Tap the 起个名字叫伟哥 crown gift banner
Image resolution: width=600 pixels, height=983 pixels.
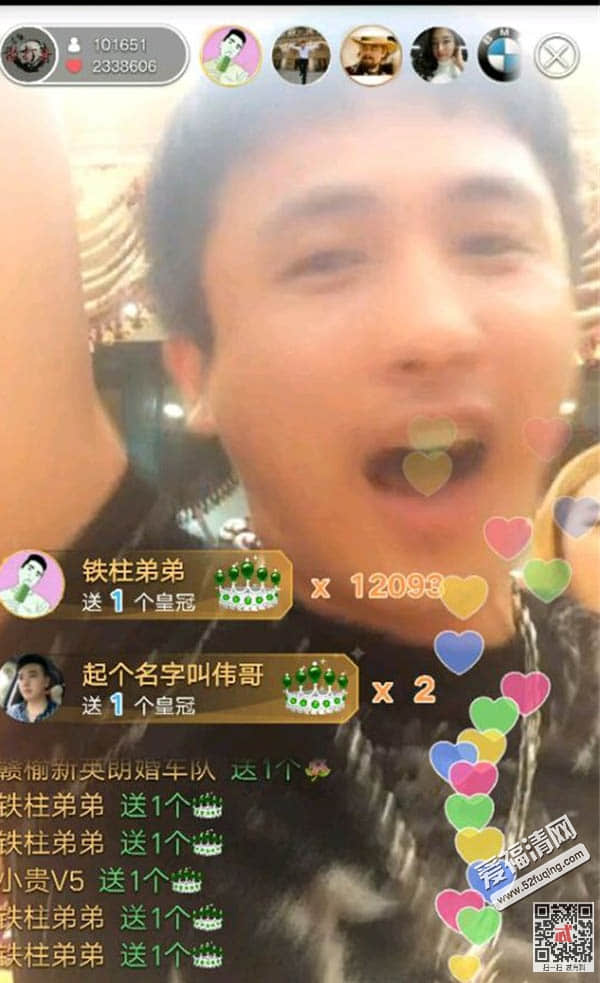point(180,688)
